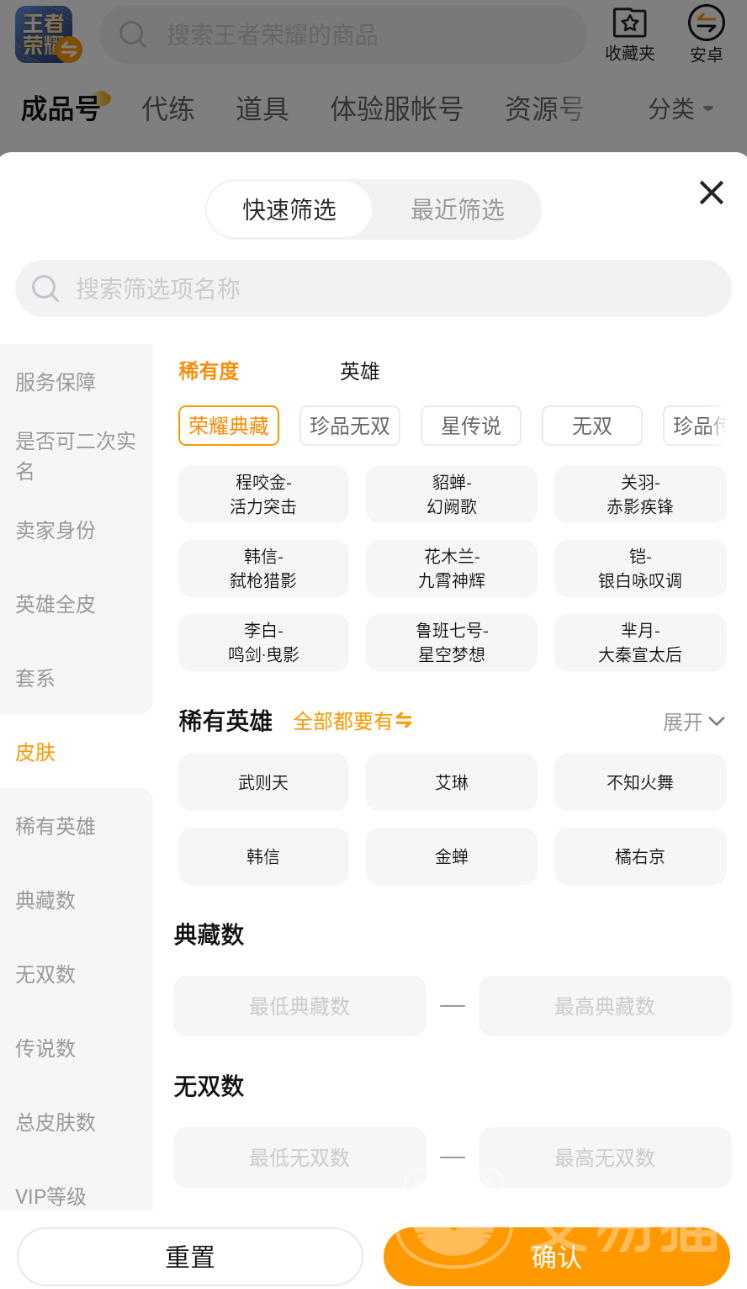Switch to 最近筛选 tab
Screen dimensions: 747x1289
[457, 209]
